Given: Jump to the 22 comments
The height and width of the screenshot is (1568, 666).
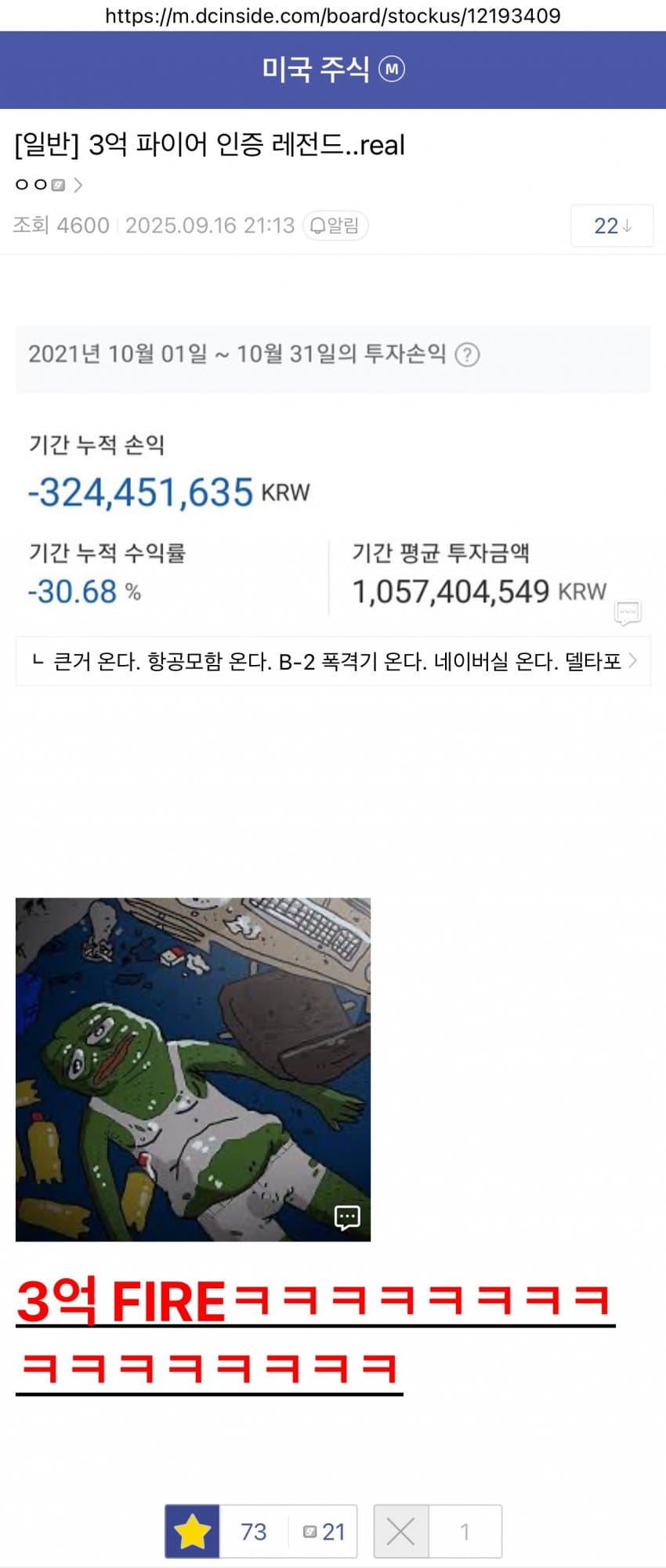Looking at the screenshot, I should [x=612, y=226].
